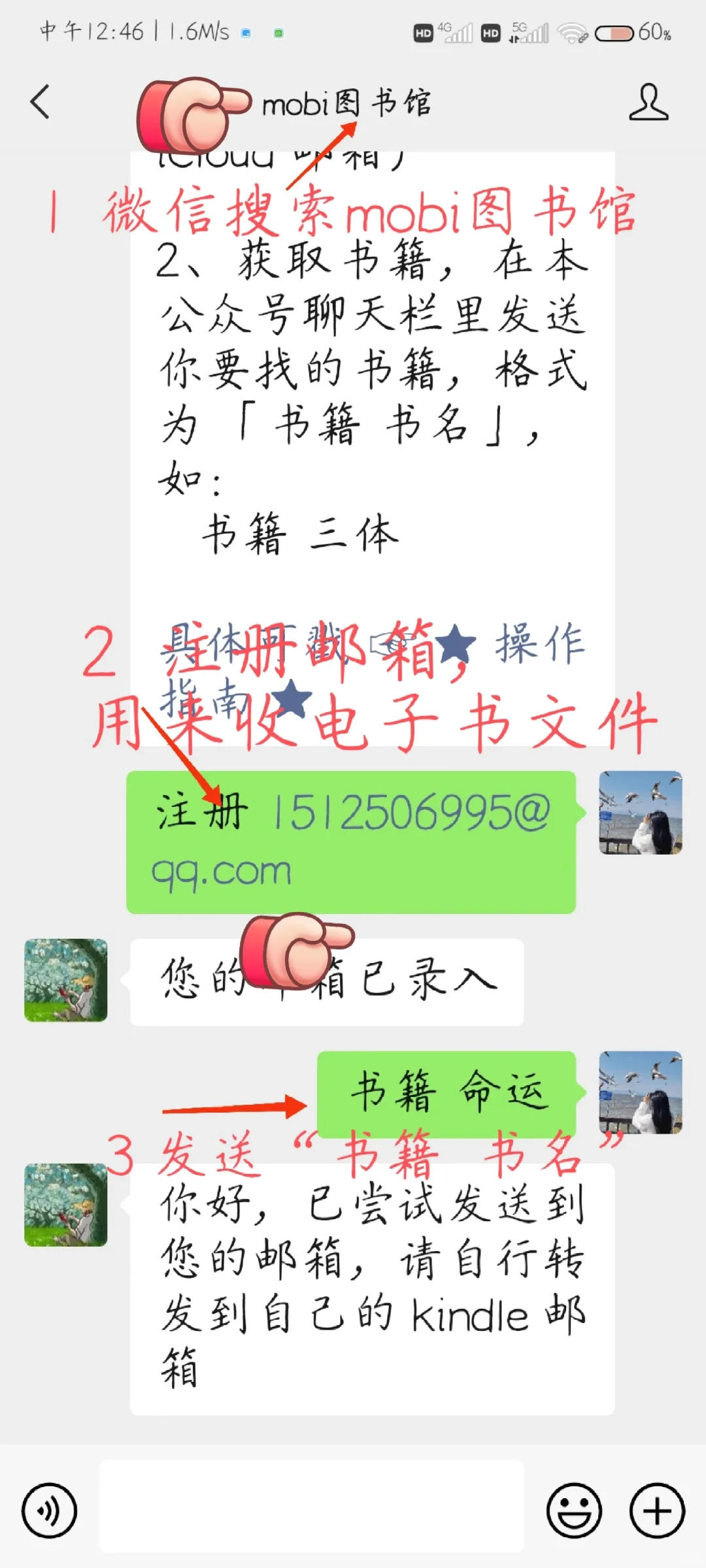Open the sender avatar next to 你好，已尝试发送 reply

(65, 1205)
